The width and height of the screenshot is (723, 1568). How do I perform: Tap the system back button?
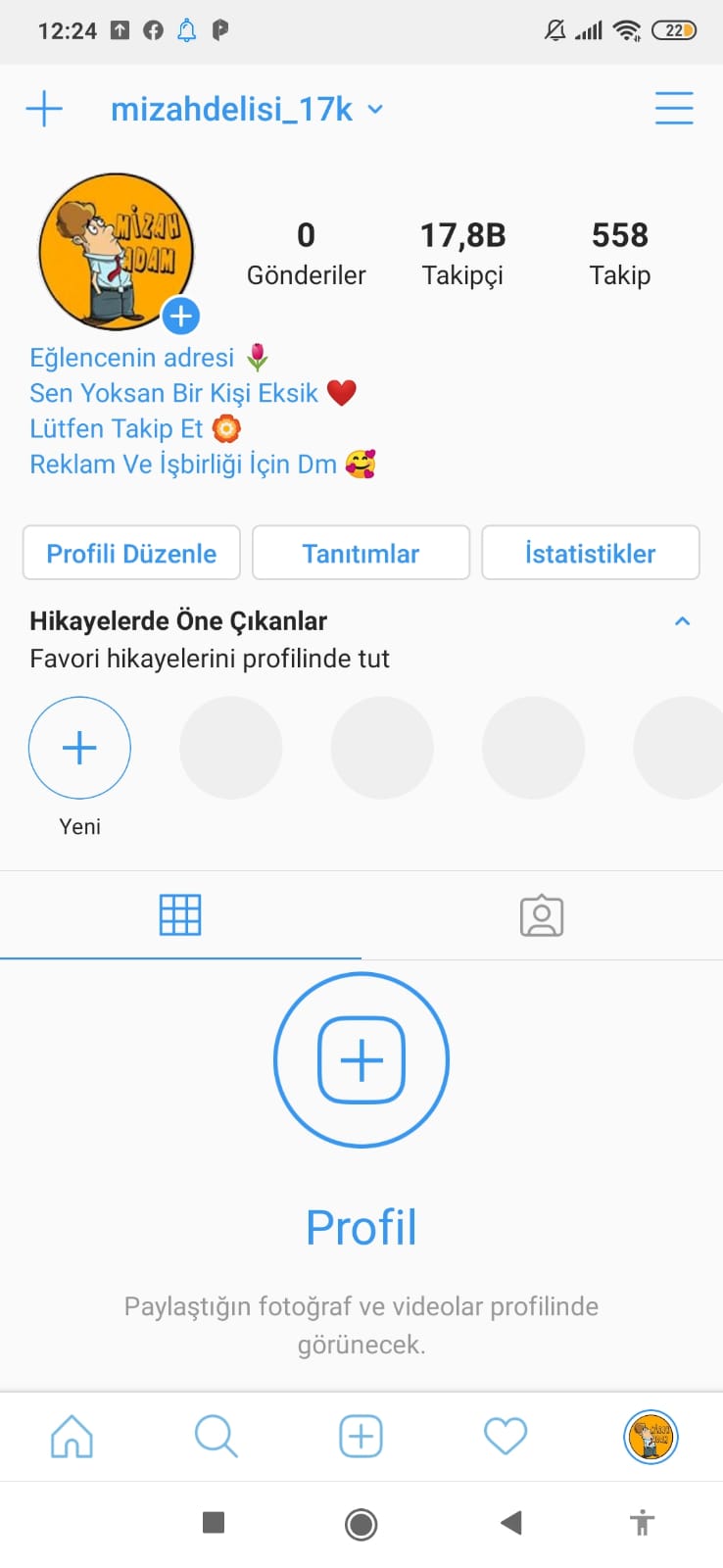(510, 1523)
